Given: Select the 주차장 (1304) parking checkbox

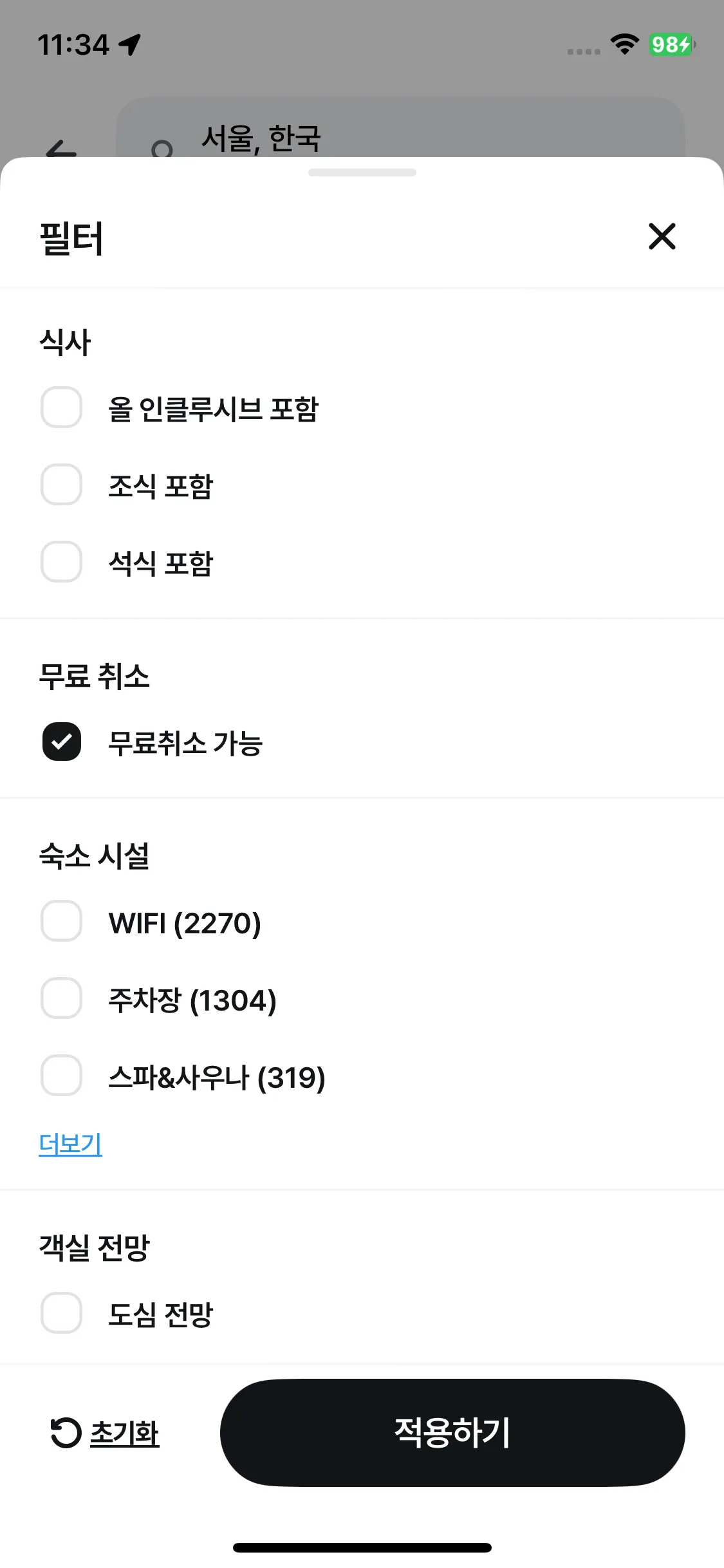Looking at the screenshot, I should click(61, 1000).
